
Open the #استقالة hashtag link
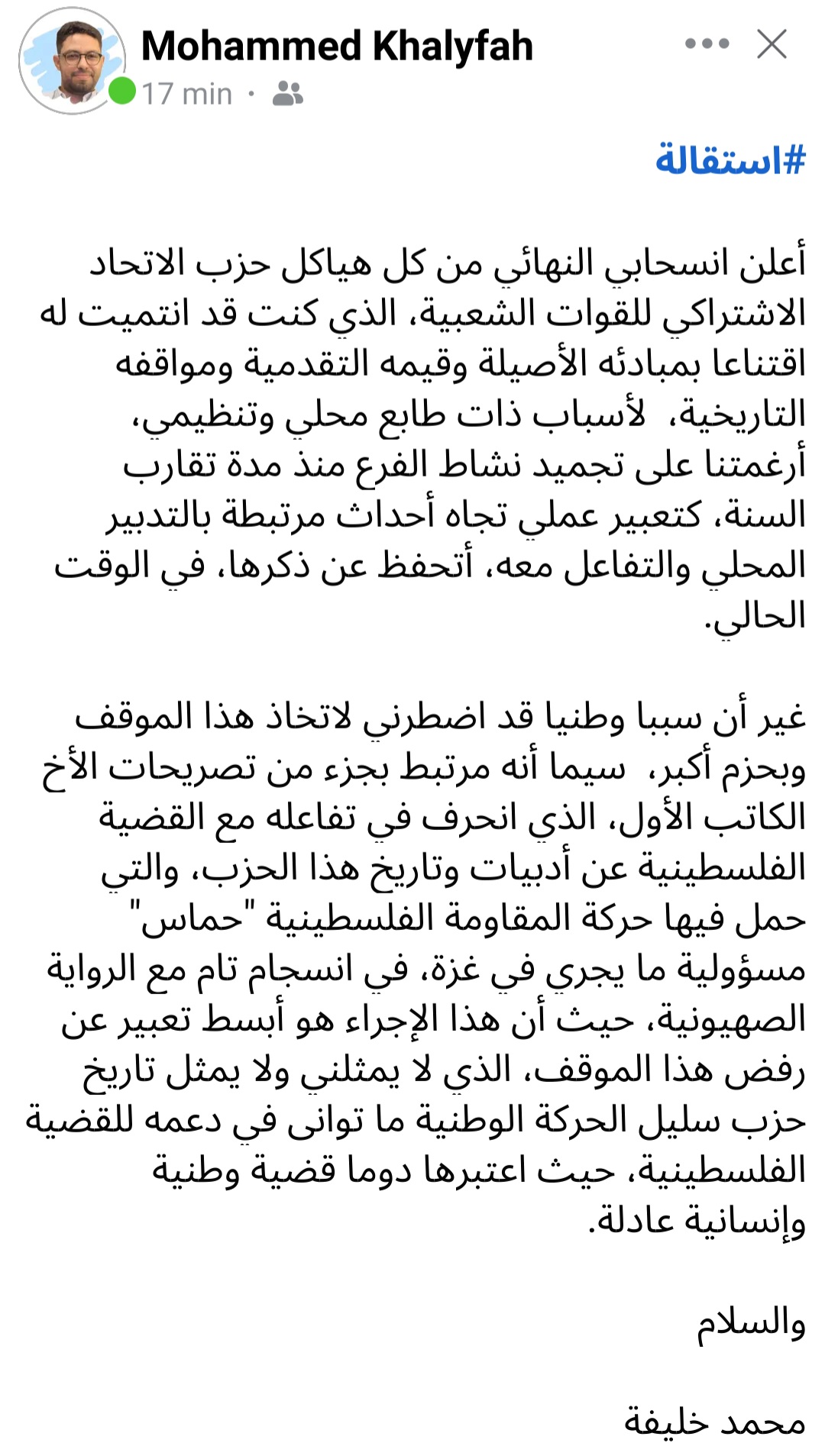(730, 160)
